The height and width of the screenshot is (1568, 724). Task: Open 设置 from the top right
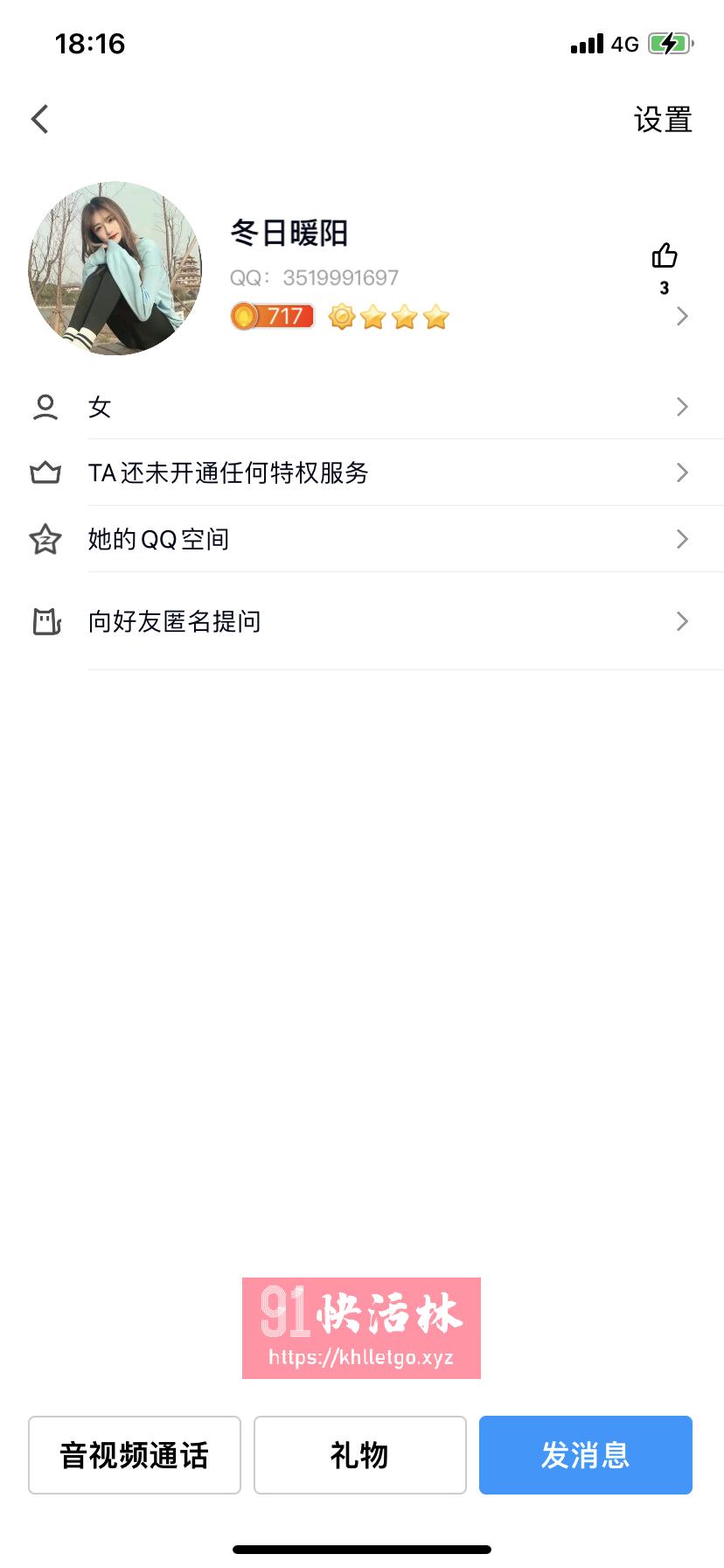coord(662,119)
